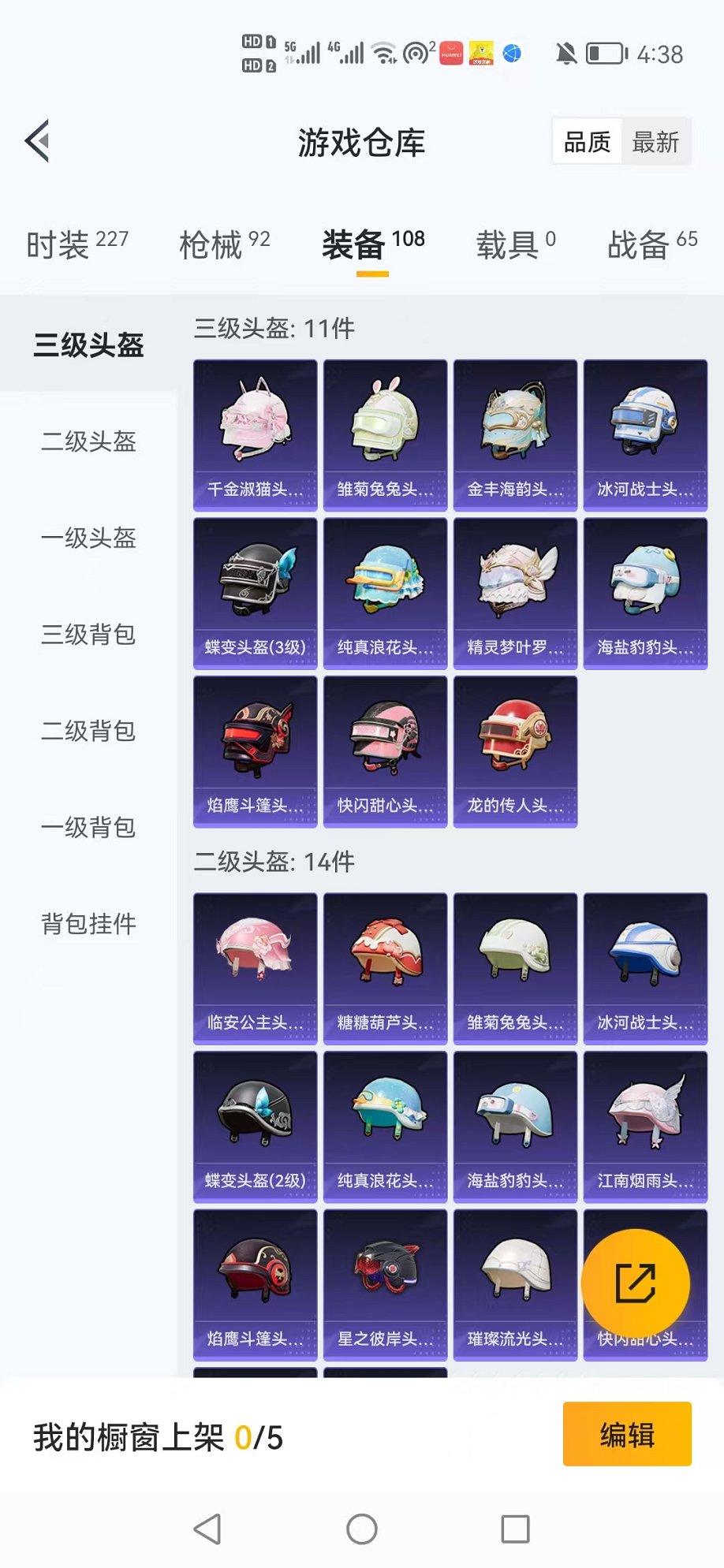The image size is (724, 1568).
Task: Open the 千金淑猫头 helmet item
Action: pos(255,435)
